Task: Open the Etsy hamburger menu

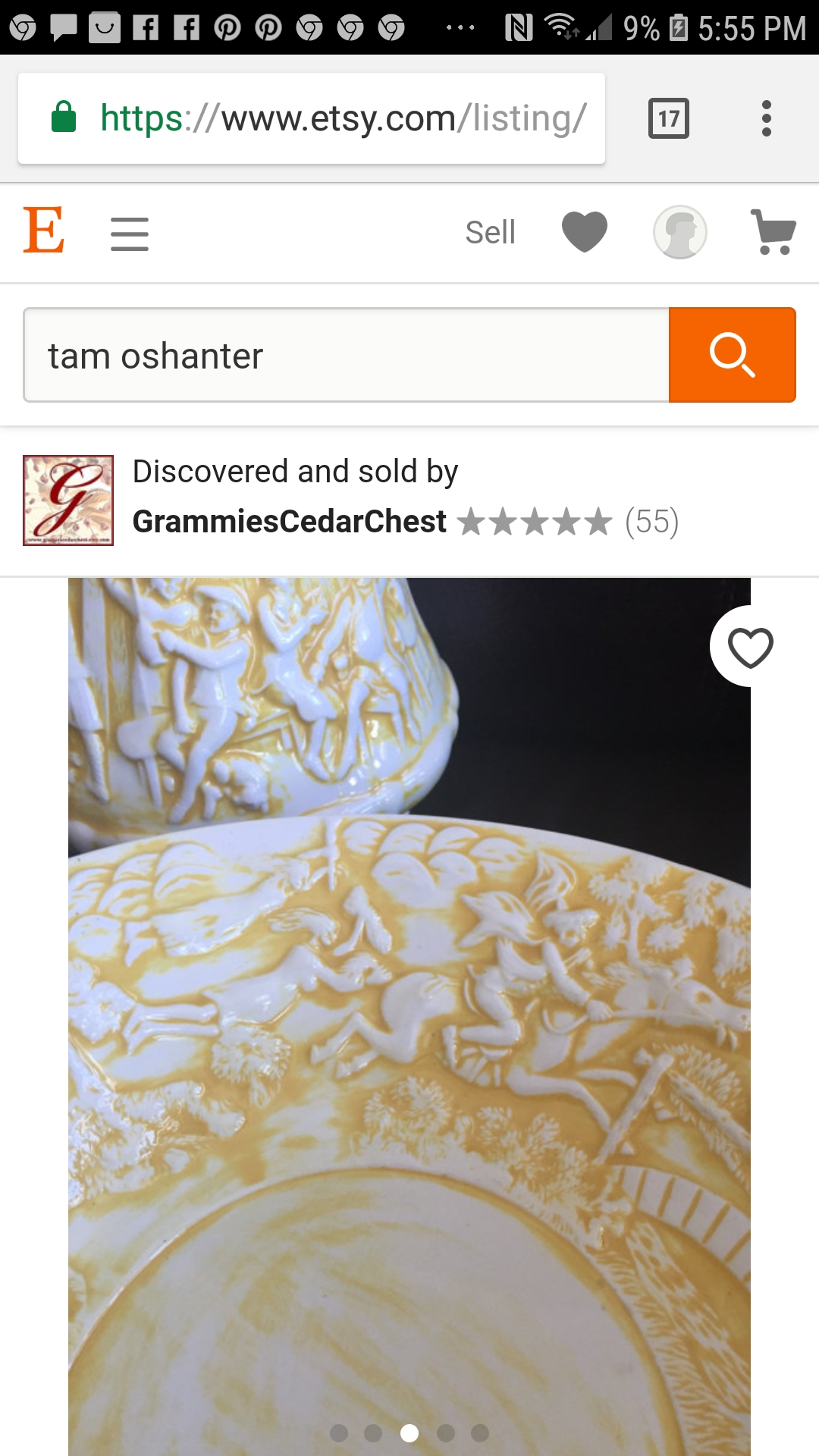Action: pos(130,233)
